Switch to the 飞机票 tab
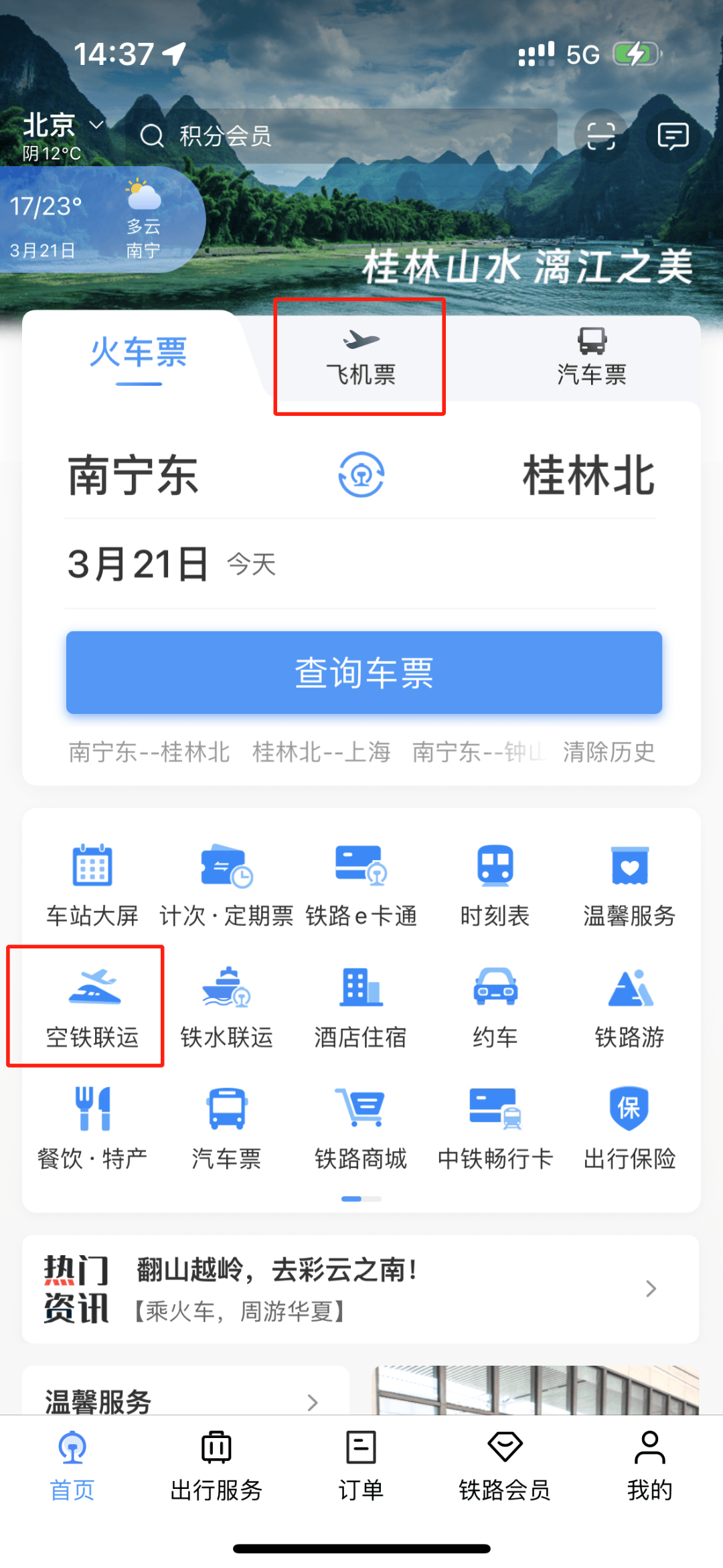The image size is (723, 1568). point(360,358)
